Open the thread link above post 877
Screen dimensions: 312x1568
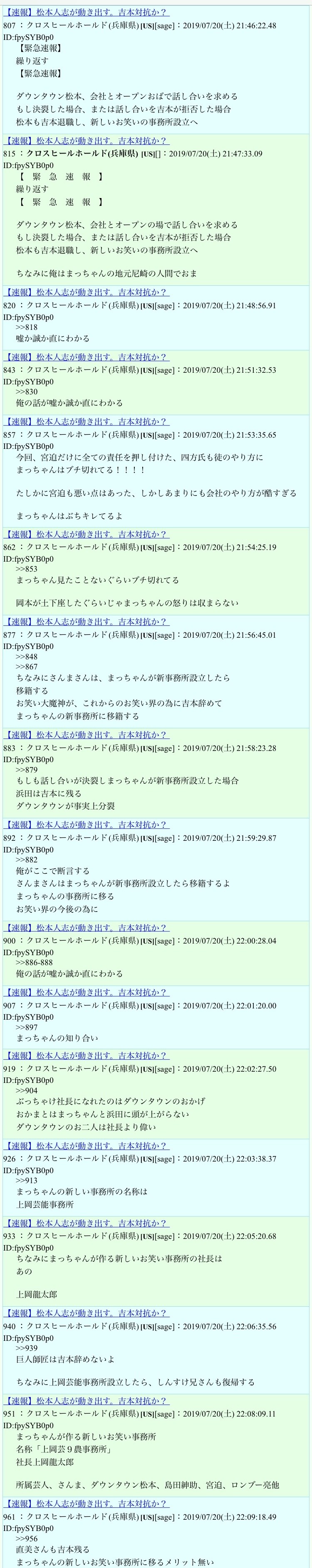(x=86, y=622)
